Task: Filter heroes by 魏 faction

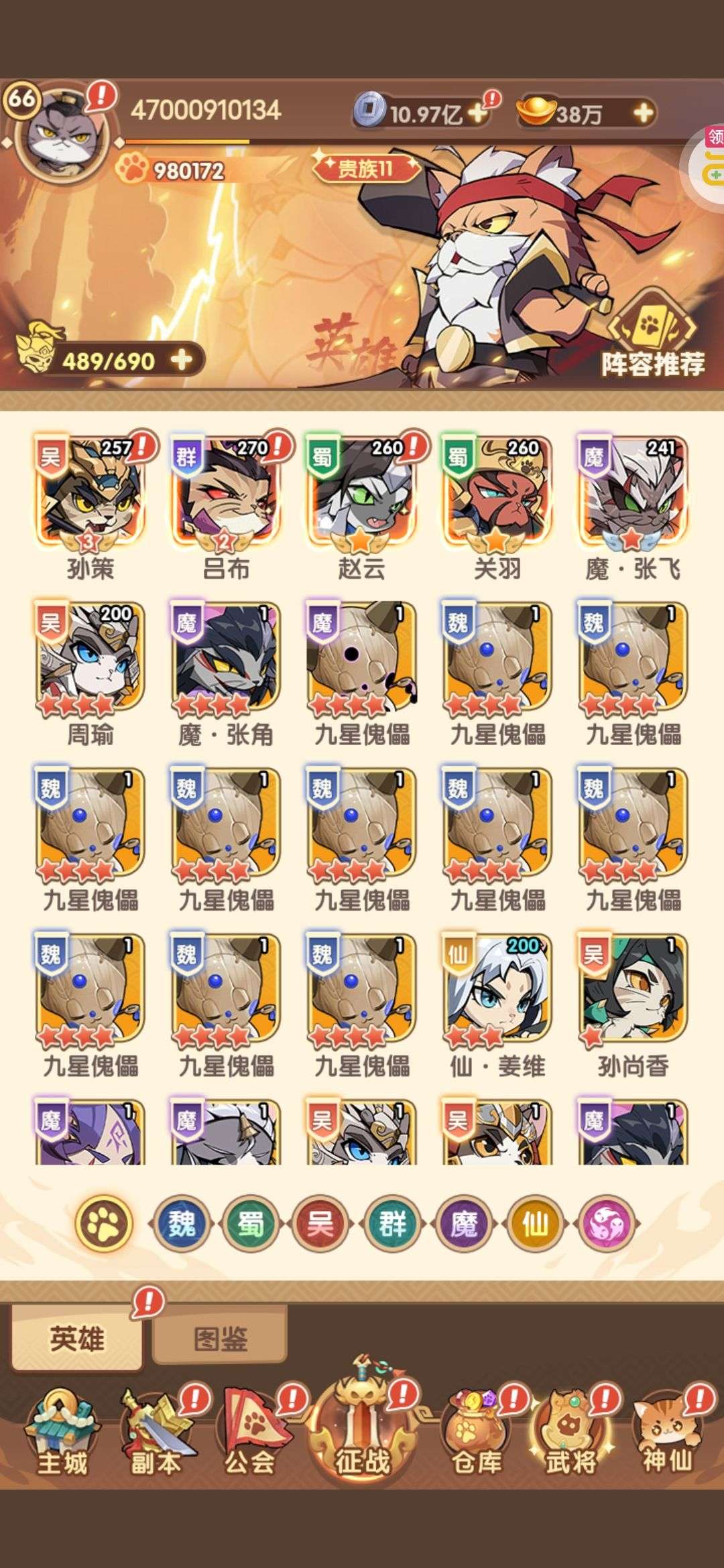Action: coord(182,1224)
